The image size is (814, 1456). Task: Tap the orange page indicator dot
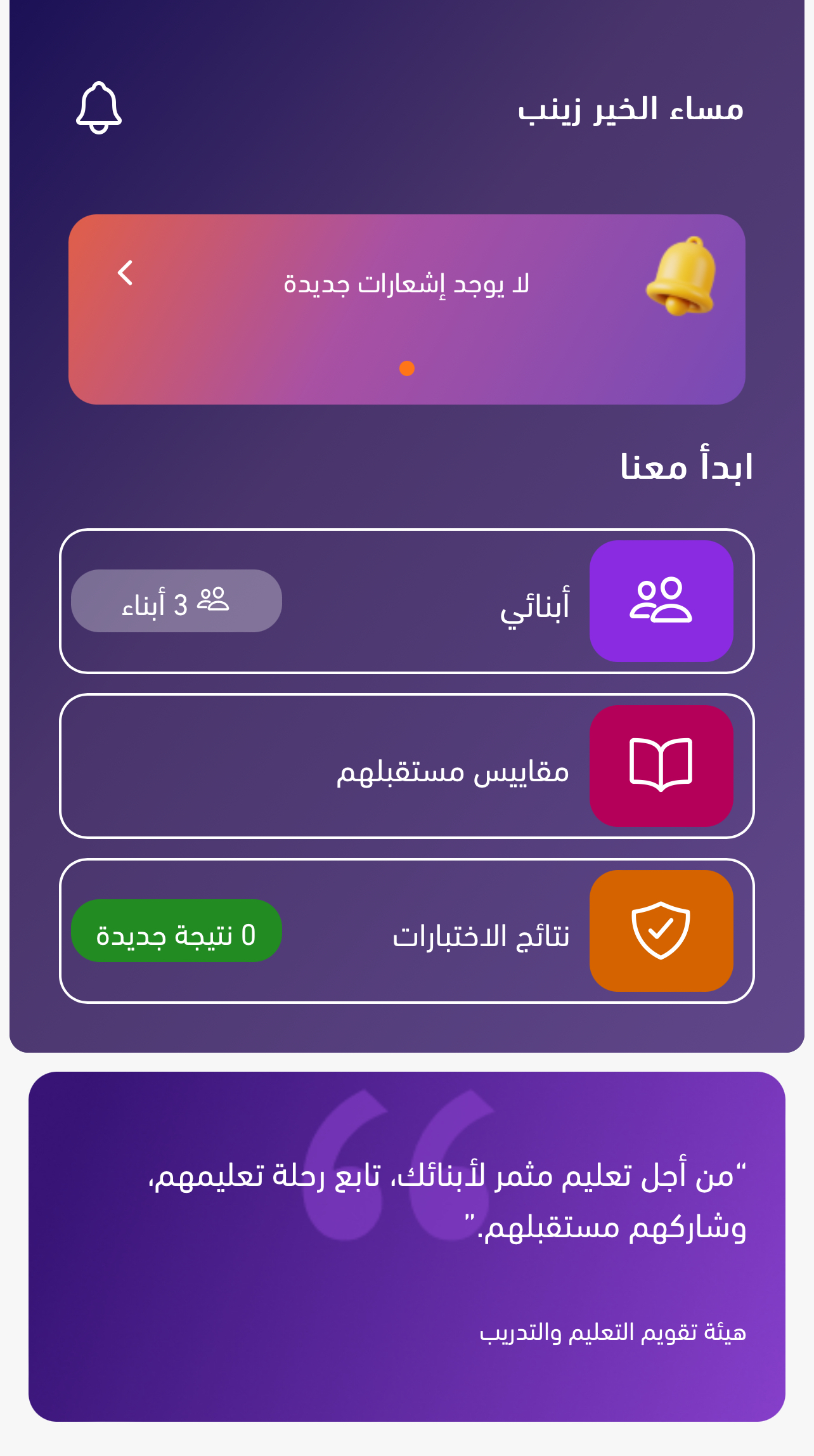(407, 368)
